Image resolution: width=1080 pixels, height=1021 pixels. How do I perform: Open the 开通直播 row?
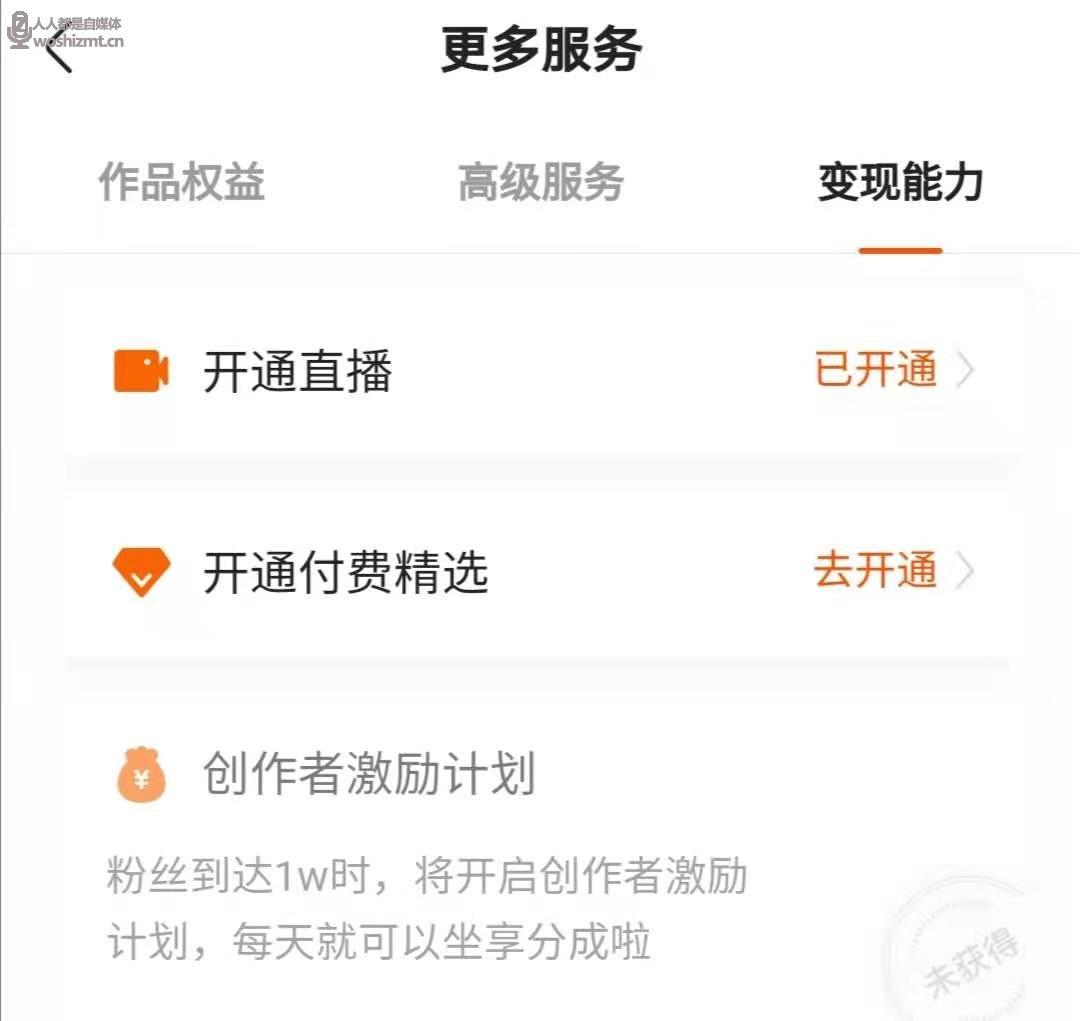[x=540, y=372]
